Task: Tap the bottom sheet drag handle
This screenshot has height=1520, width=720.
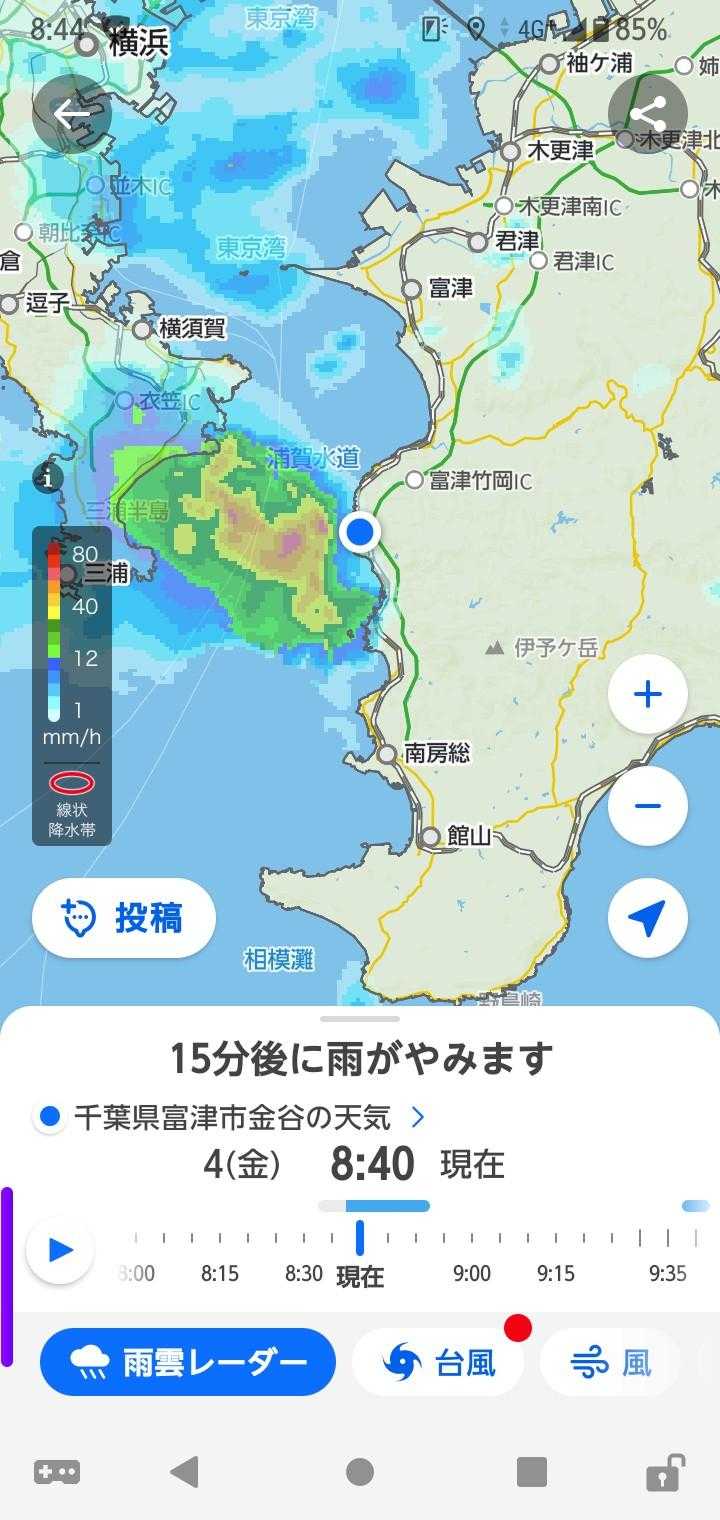Action: [360, 1019]
